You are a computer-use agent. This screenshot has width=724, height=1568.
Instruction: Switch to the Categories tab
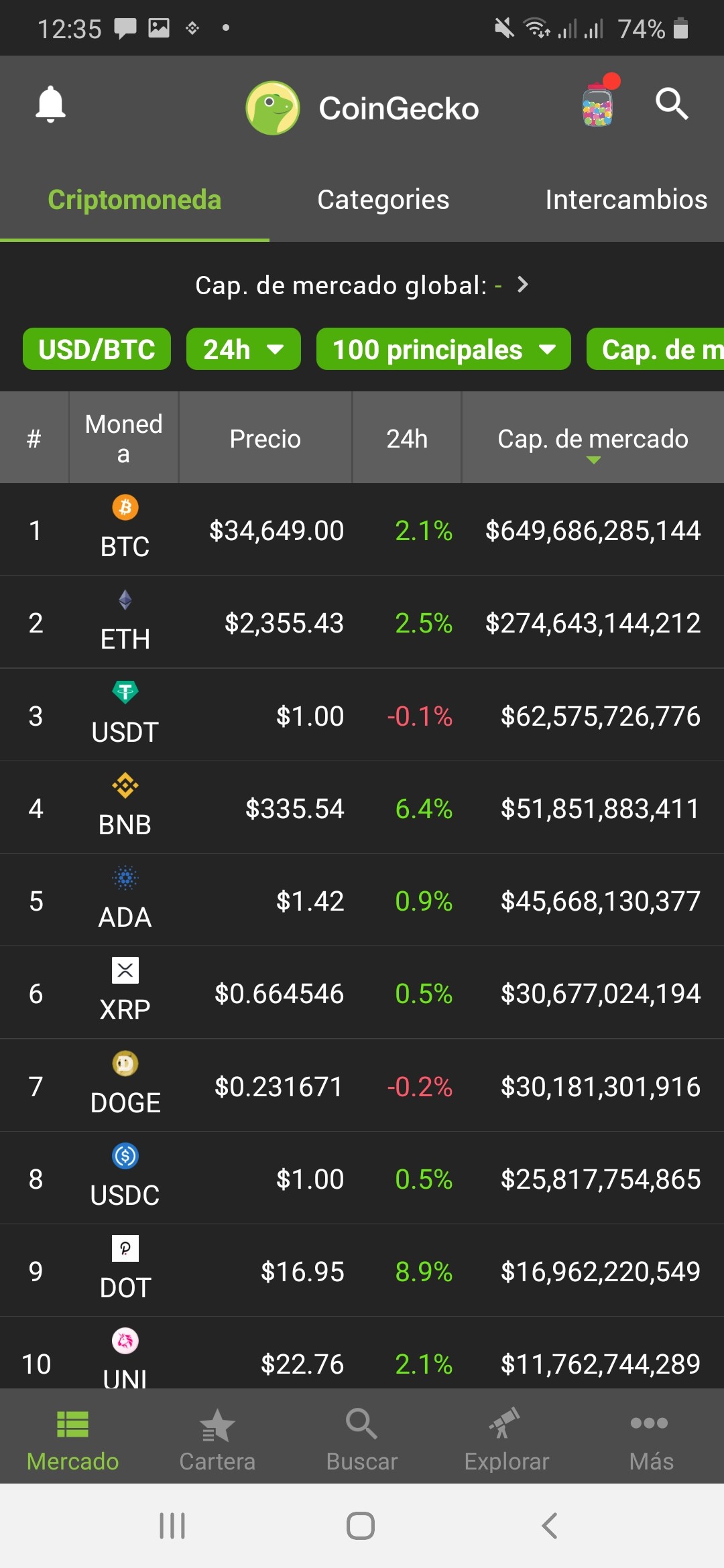click(x=383, y=200)
